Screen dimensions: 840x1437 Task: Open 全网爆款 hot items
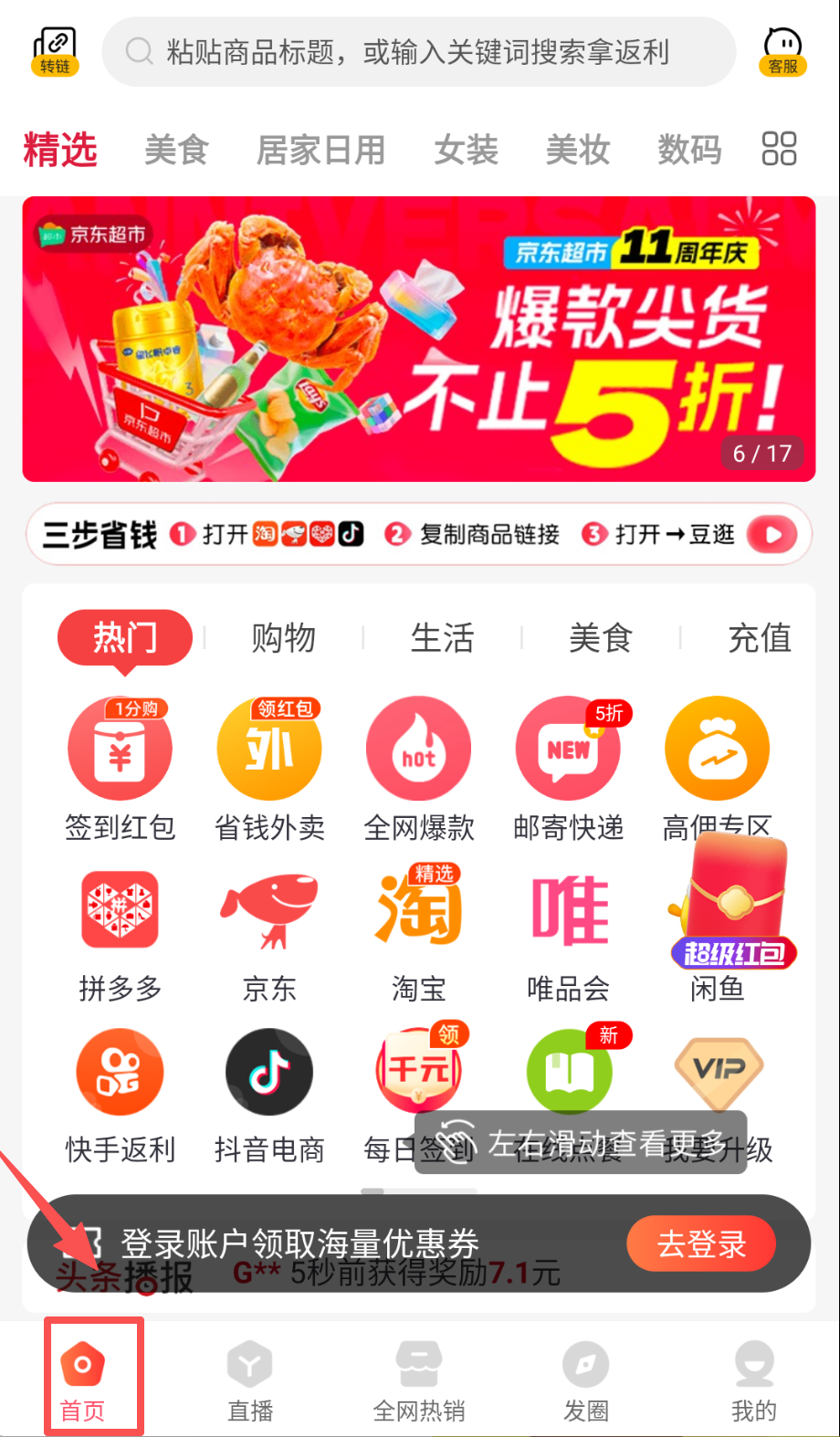click(418, 769)
